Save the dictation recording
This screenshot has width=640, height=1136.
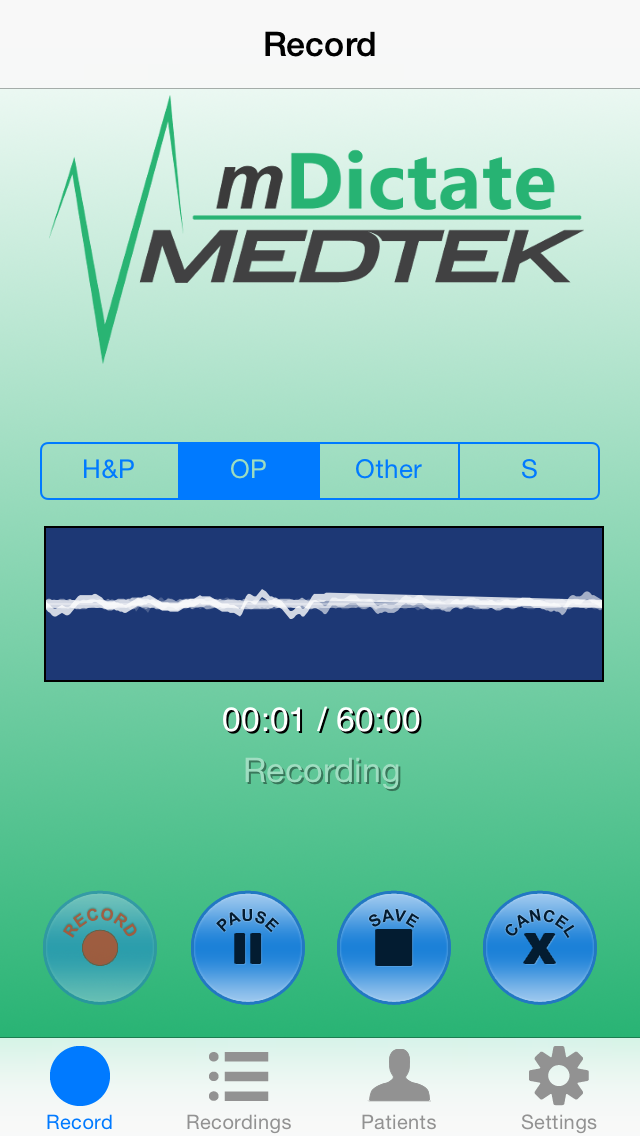coord(393,947)
